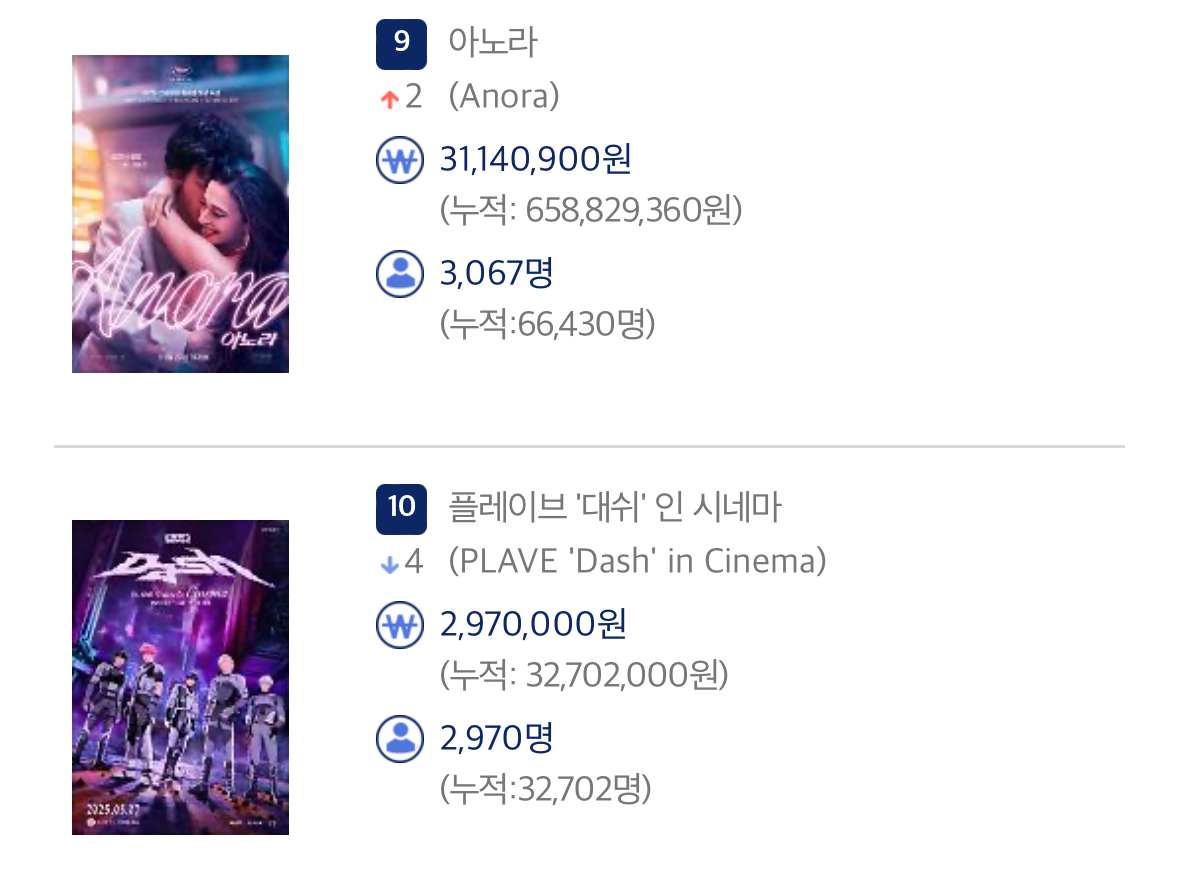Open the PLAVE 'Dash' in Cinema poster
The image size is (1179, 890).
[x=180, y=677]
